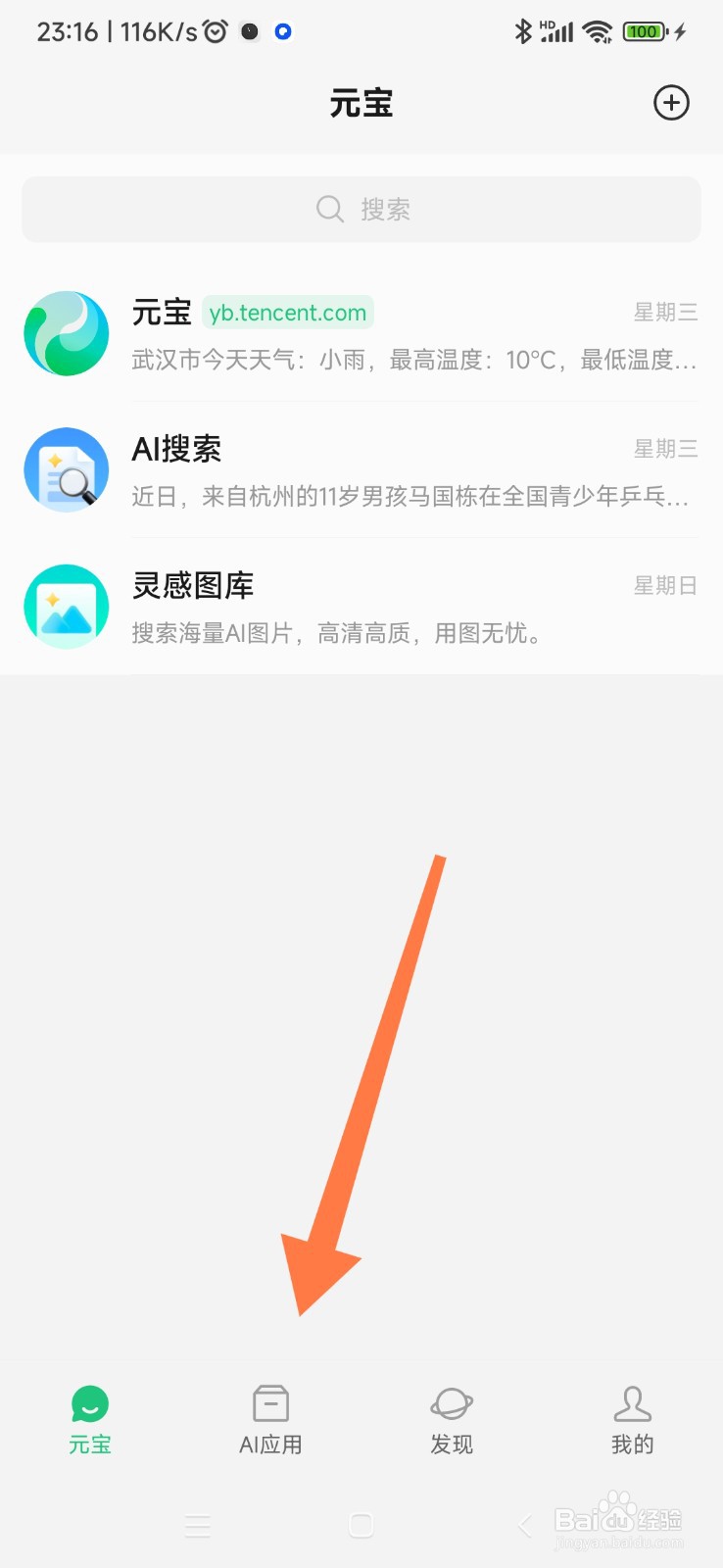The height and width of the screenshot is (1568, 723).
Task: Tap the alarm clock status bar icon
Action: pos(217,30)
